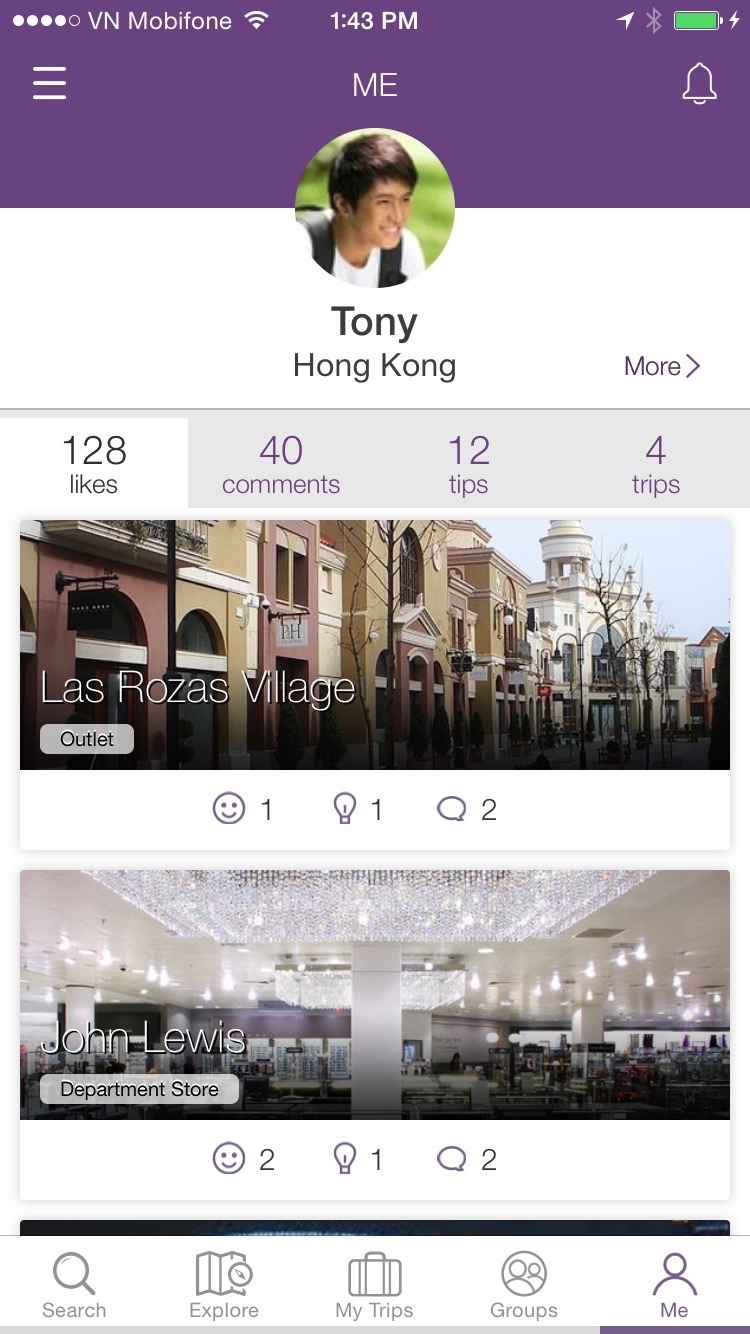Image resolution: width=750 pixels, height=1334 pixels.
Task: Switch to the 4 trips tab
Action: point(655,464)
